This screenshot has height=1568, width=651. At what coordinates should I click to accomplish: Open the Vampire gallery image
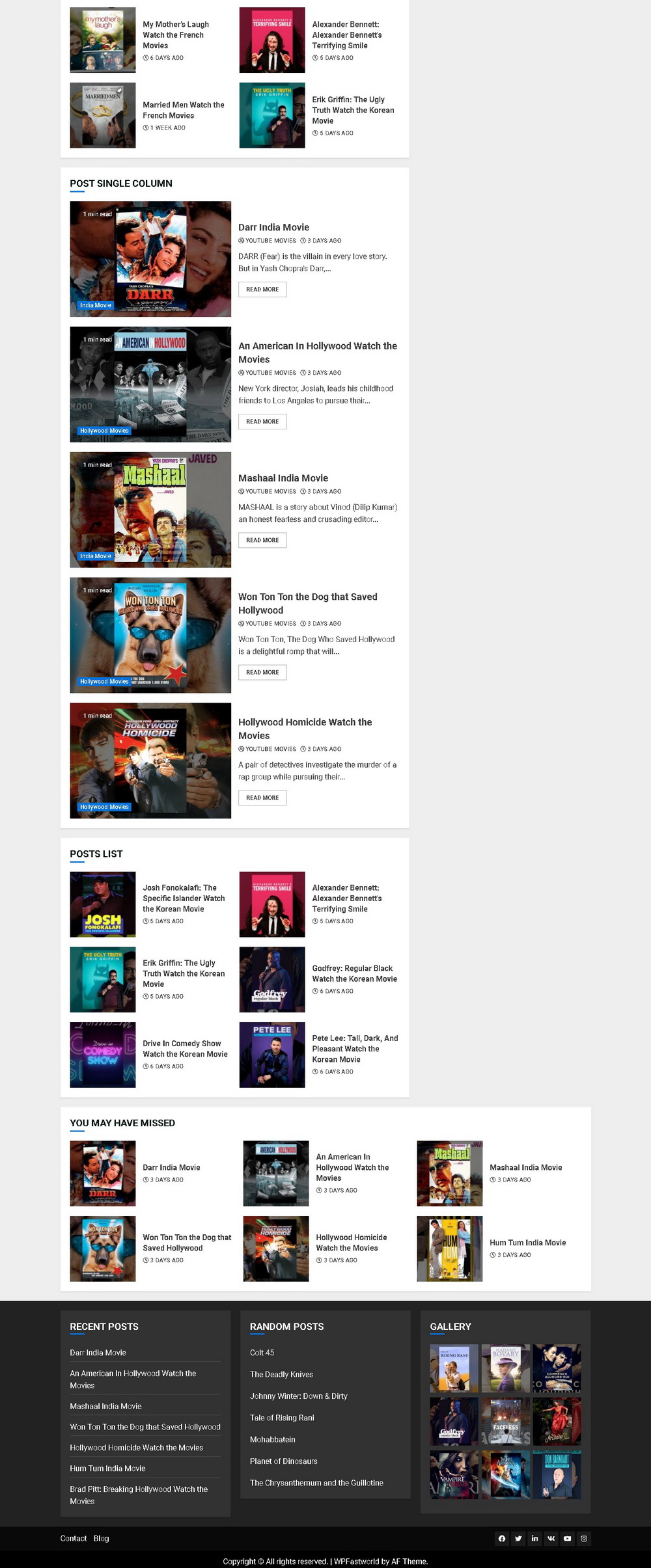(454, 1475)
